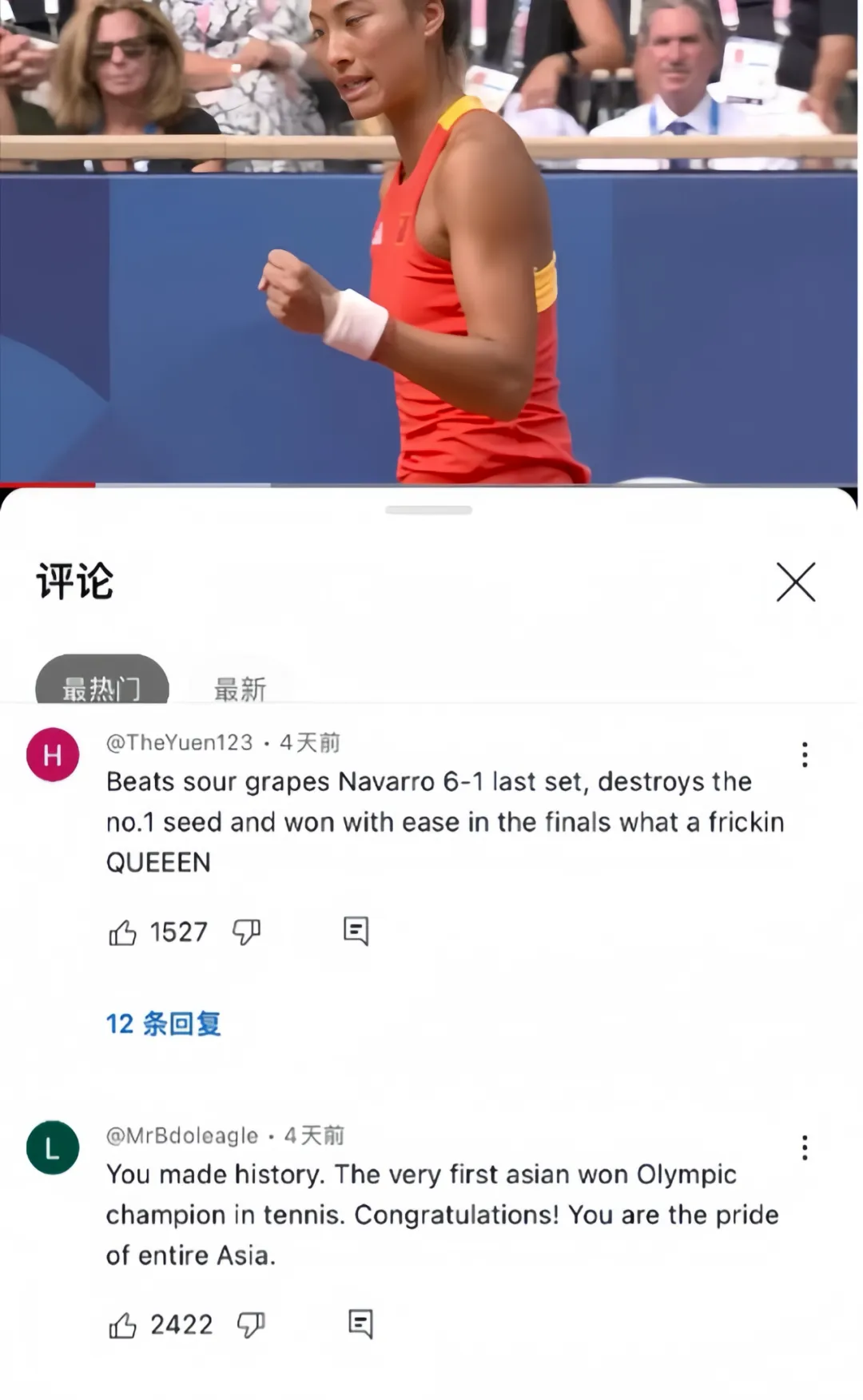Dislike TheYuen123's comment
Viewport: 863px width, 1400px height.
point(246,933)
